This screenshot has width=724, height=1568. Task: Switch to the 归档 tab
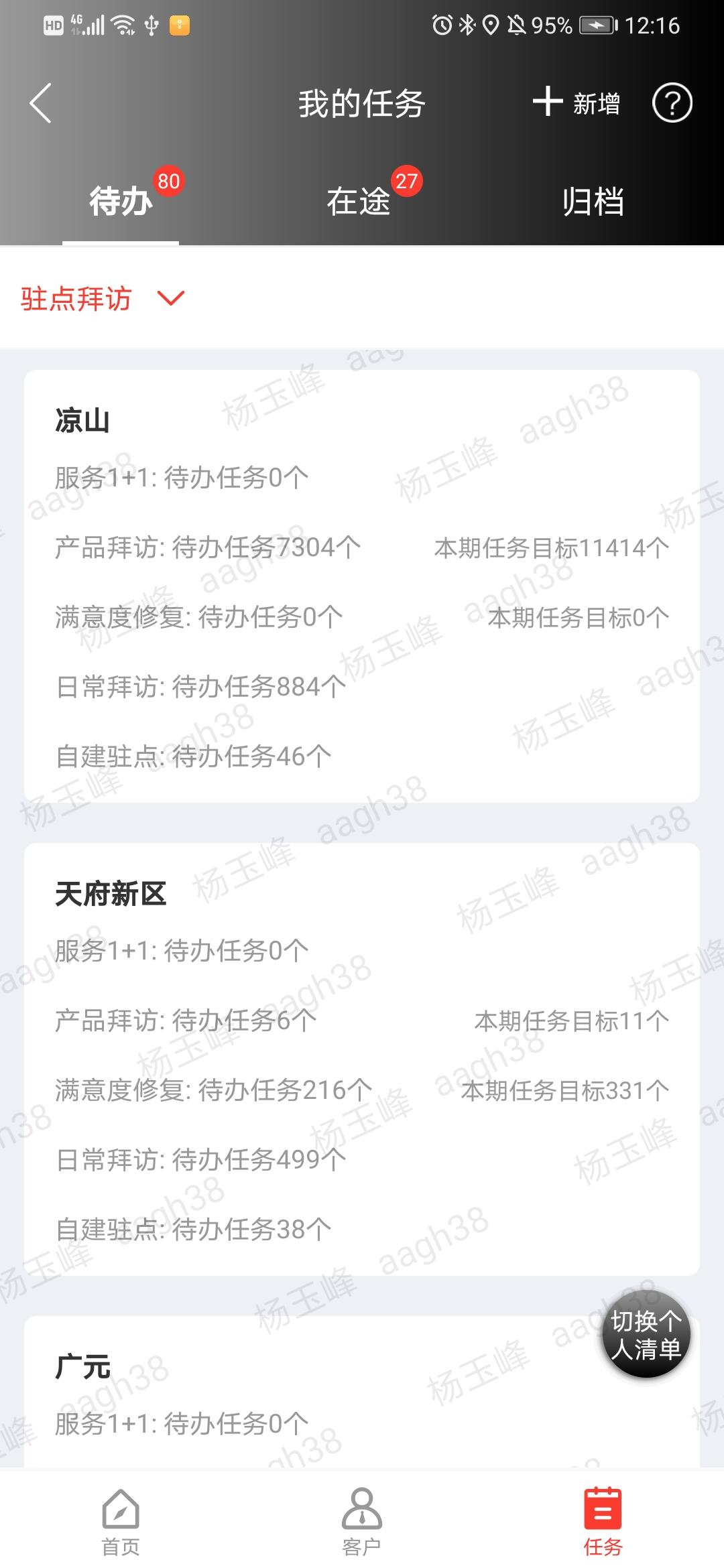click(593, 201)
